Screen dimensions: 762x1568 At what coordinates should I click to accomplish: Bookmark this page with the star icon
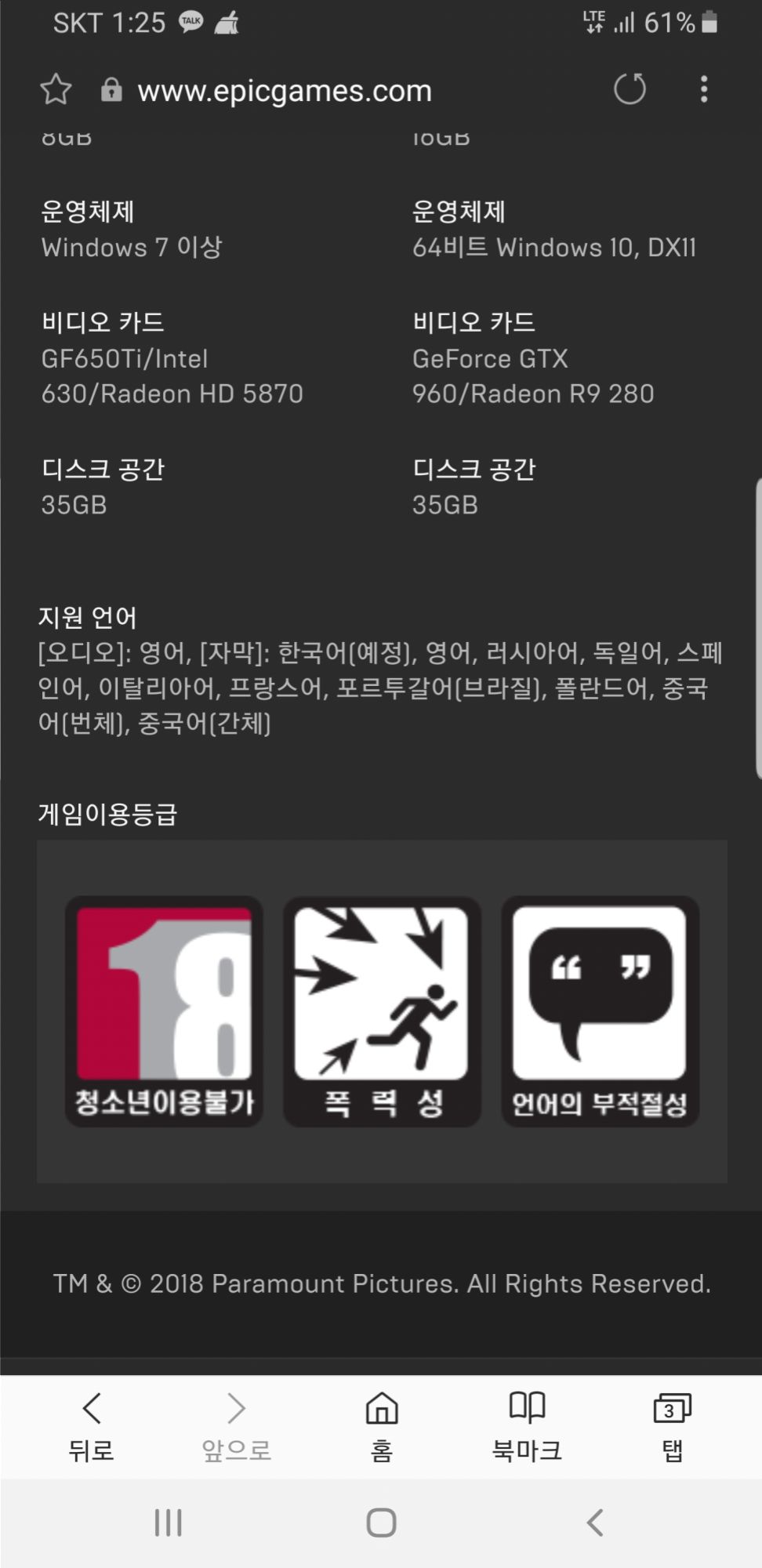pos(56,89)
